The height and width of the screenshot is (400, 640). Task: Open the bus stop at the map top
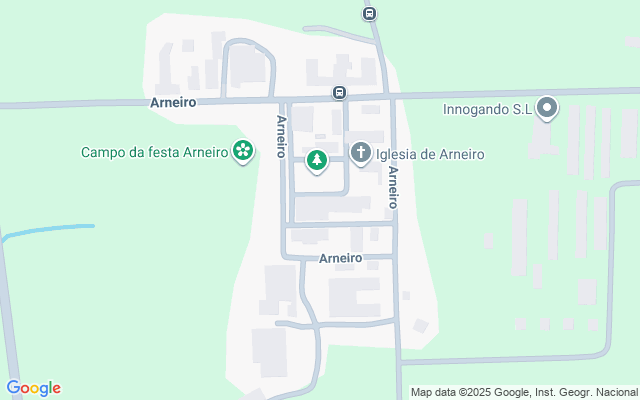coord(370,13)
